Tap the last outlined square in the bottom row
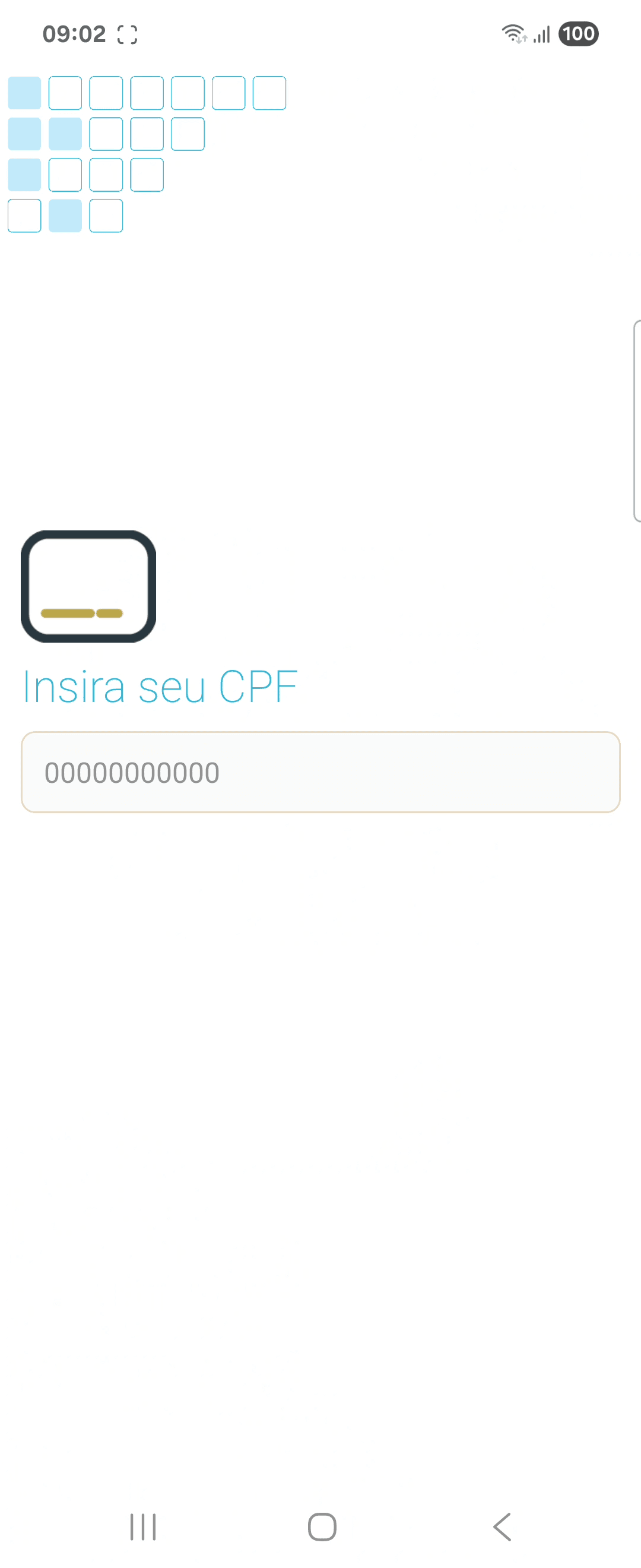 point(106,216)
